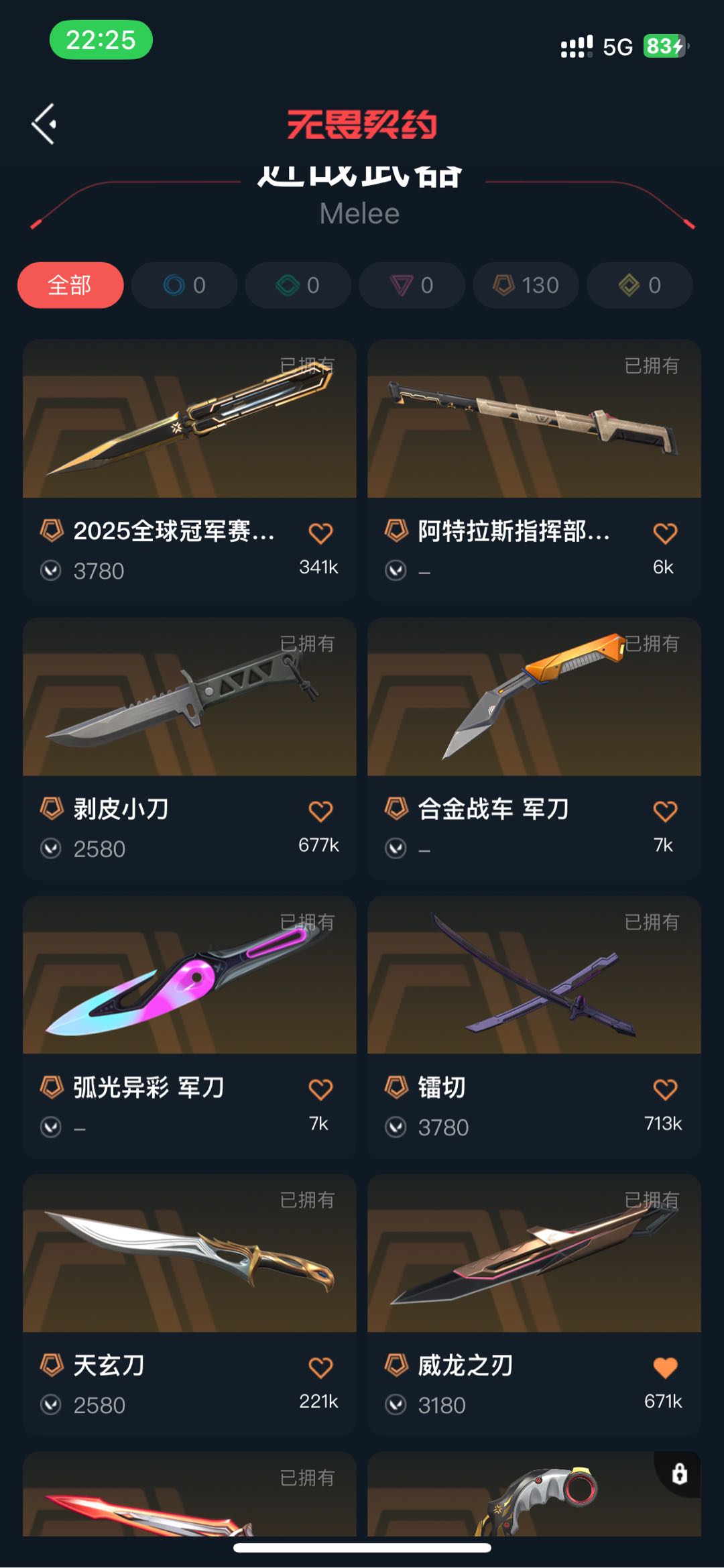Filter by the yellow diamond tier chip
Viewport: 724px width, 1568px height.
click(x=640, y=285)
